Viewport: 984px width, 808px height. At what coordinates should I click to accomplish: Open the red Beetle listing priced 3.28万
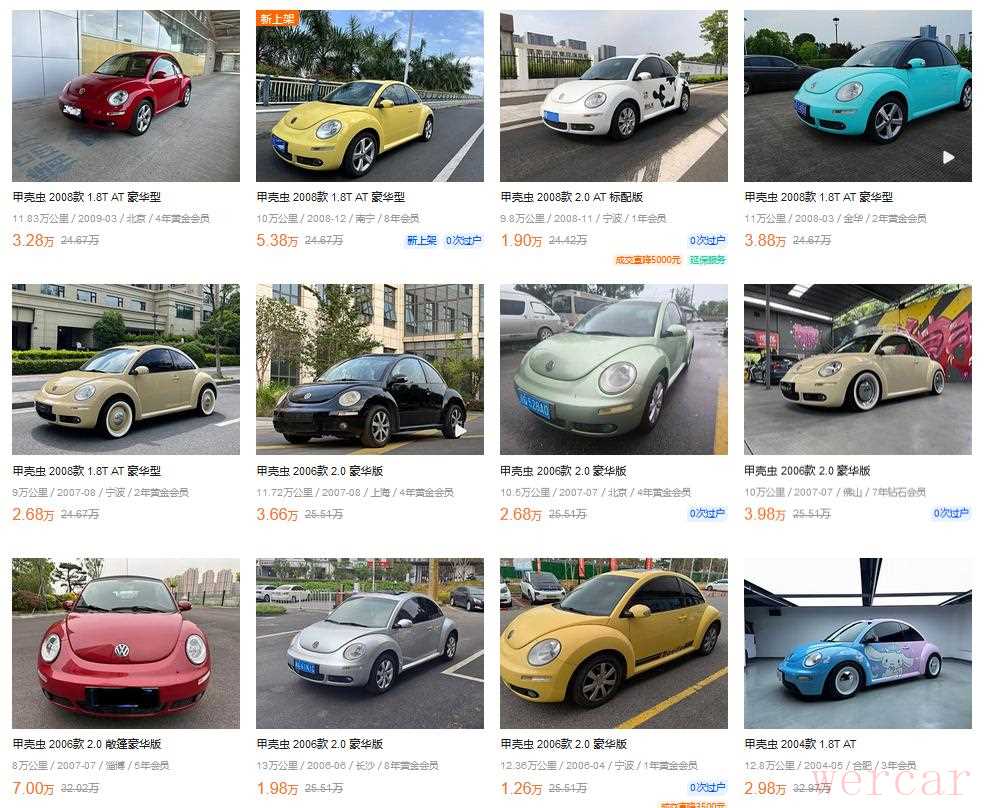(126, 96)
